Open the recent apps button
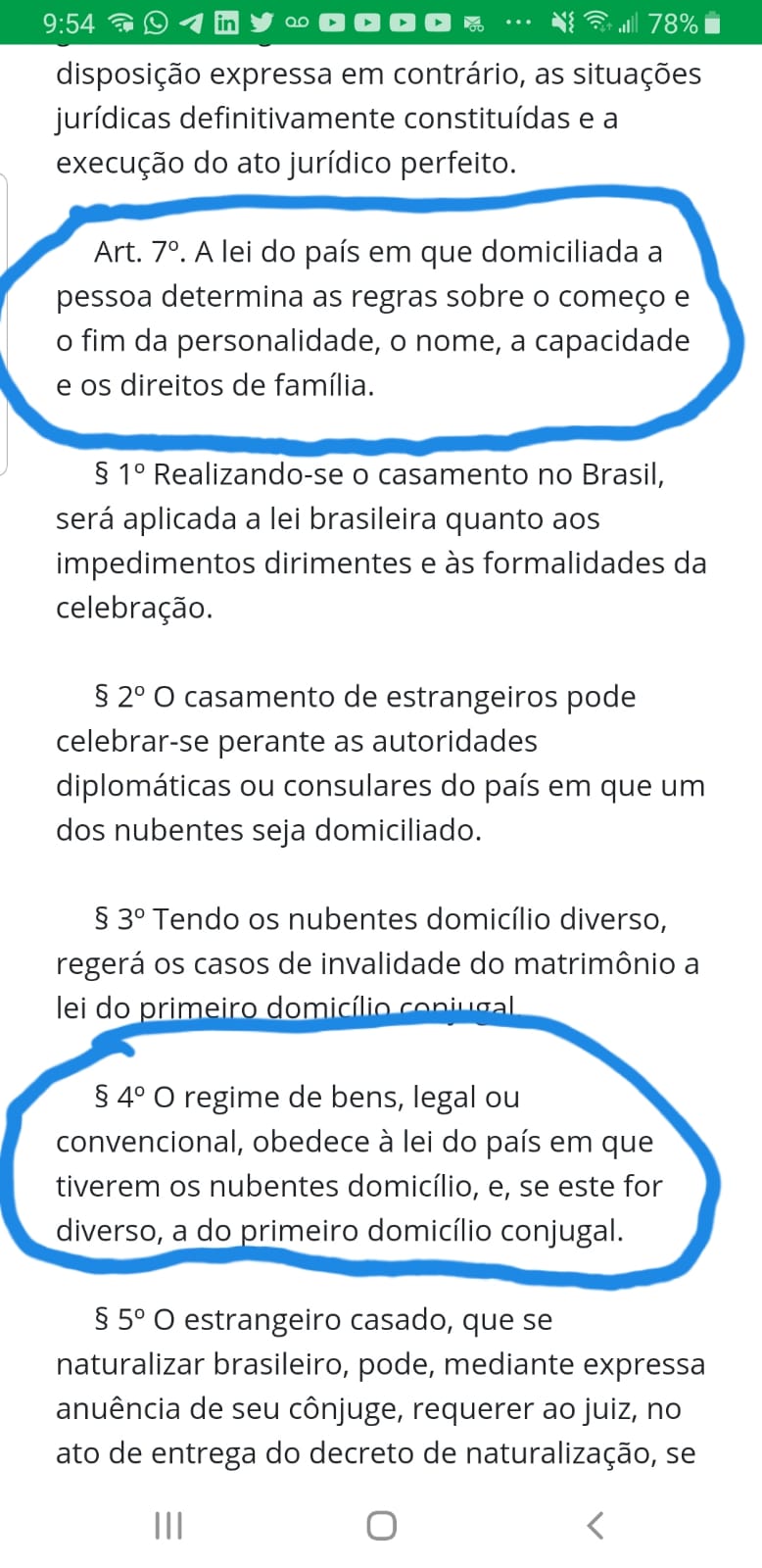The width and height of the screenshot is (762, 1568). coord(168,1525)
